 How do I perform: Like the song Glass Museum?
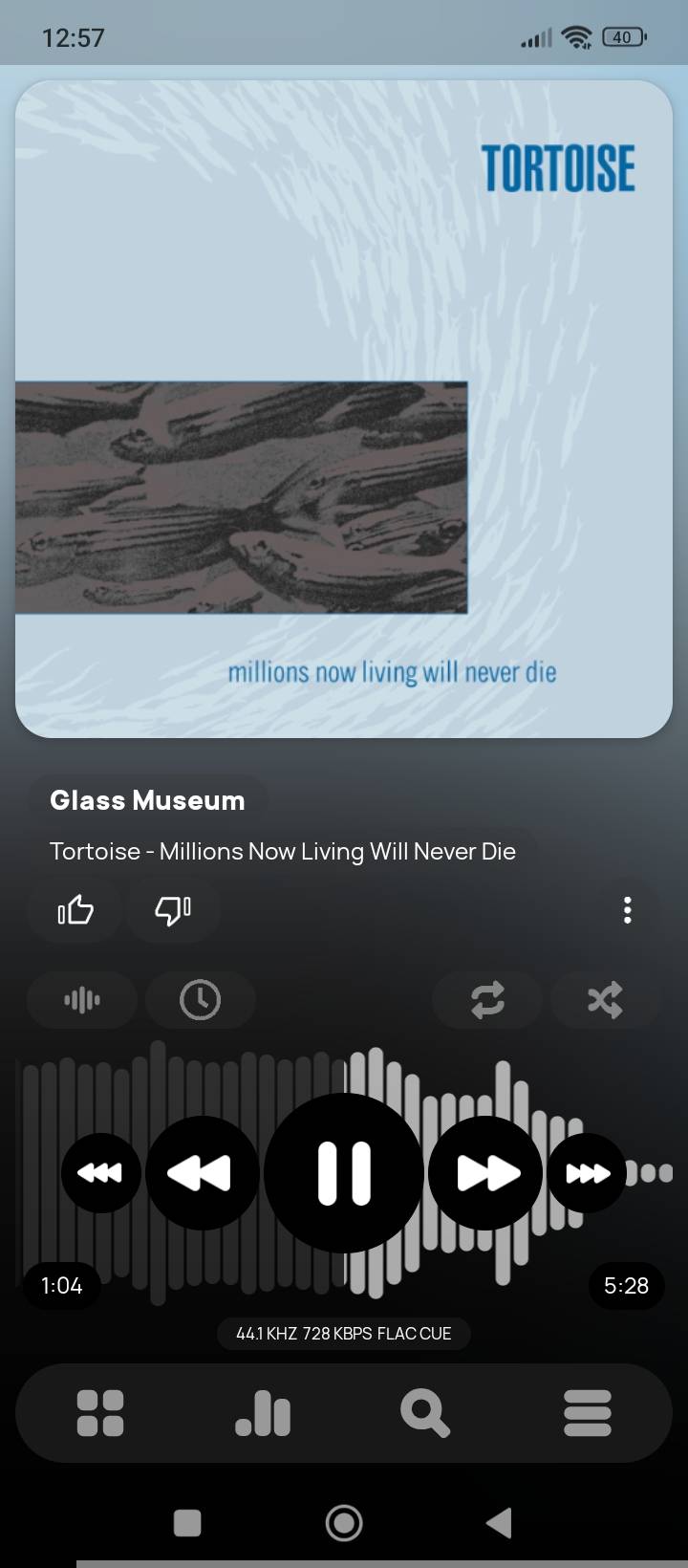click(75, 909)
